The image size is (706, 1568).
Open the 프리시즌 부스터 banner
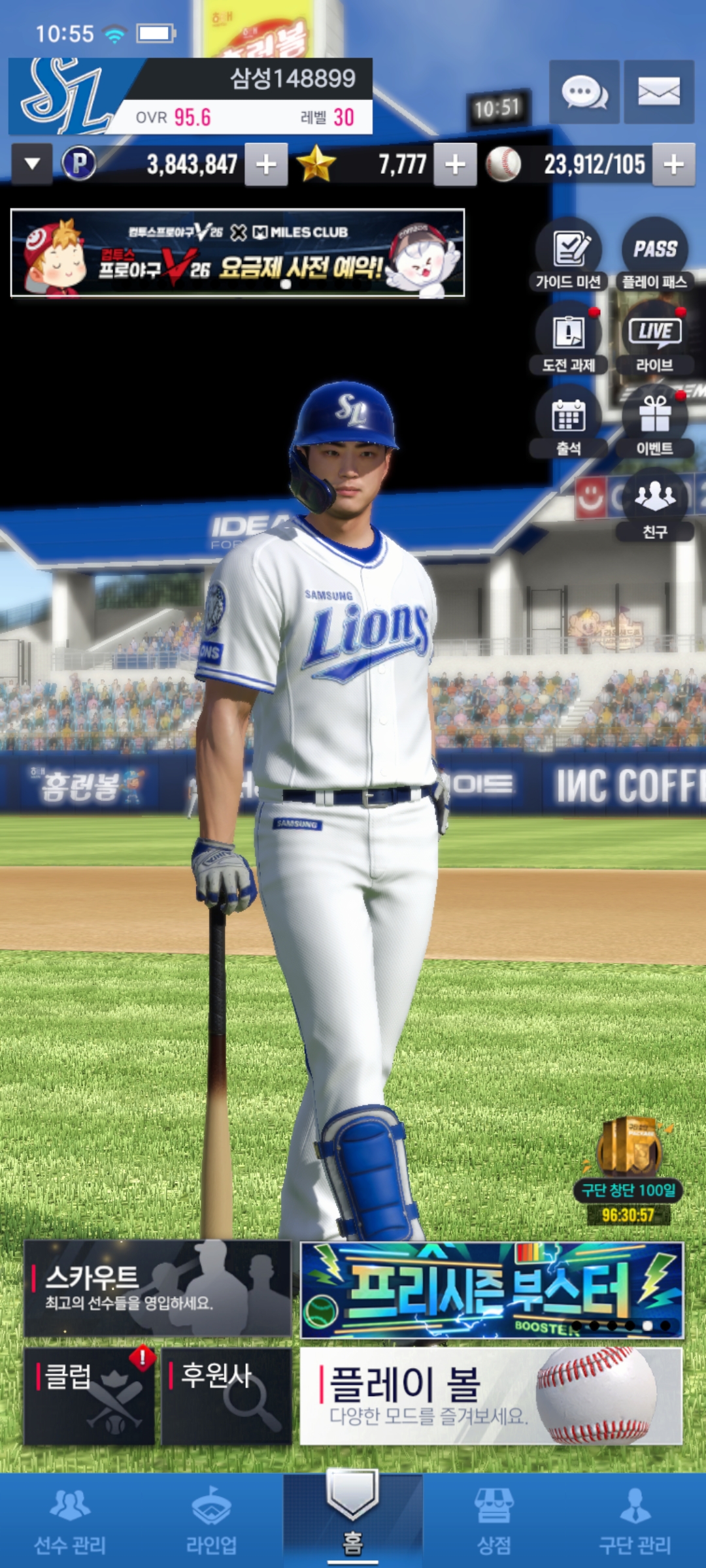pyautogui.click(x=492, y=1290)
